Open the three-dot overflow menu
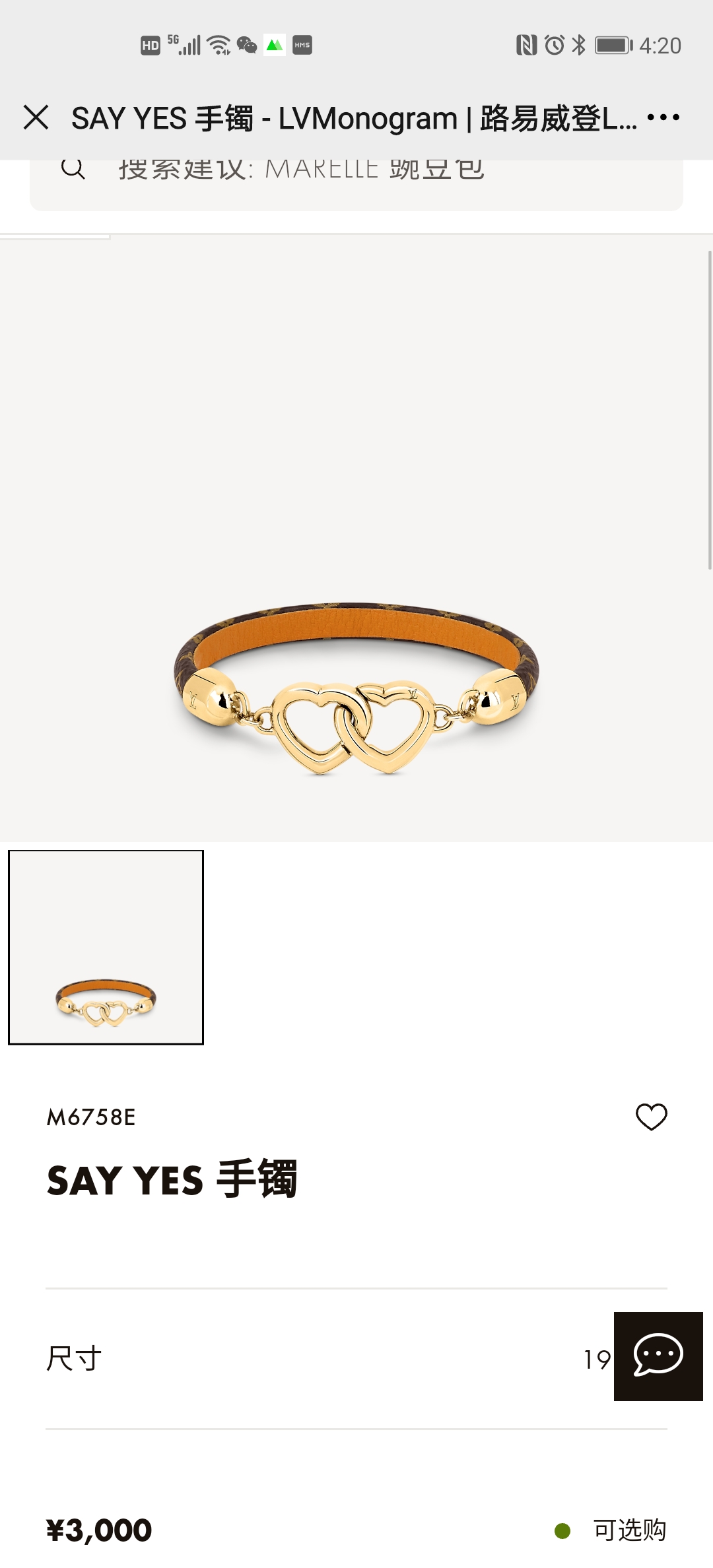 (x=663, y=117)
